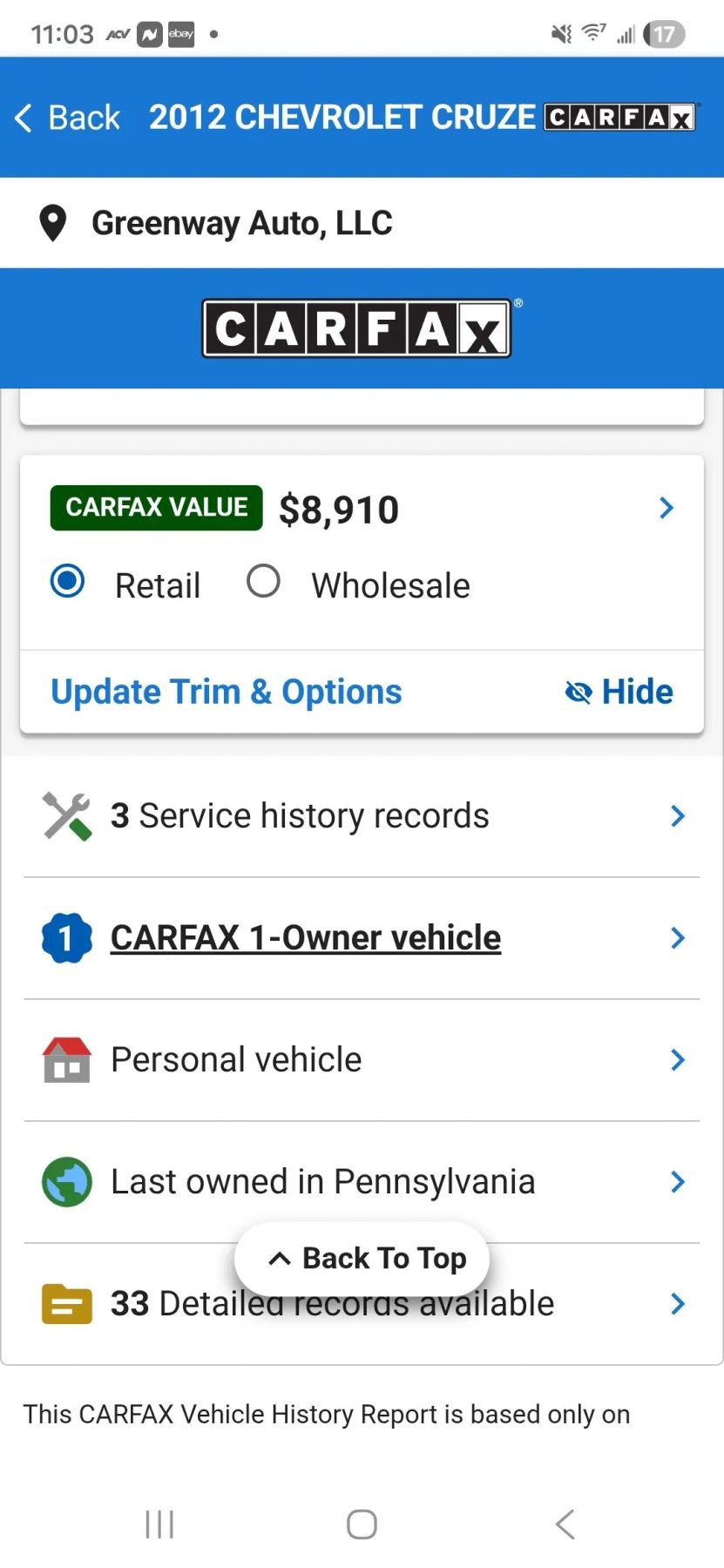Tap the Android recent apps button

pos(159,1524)
